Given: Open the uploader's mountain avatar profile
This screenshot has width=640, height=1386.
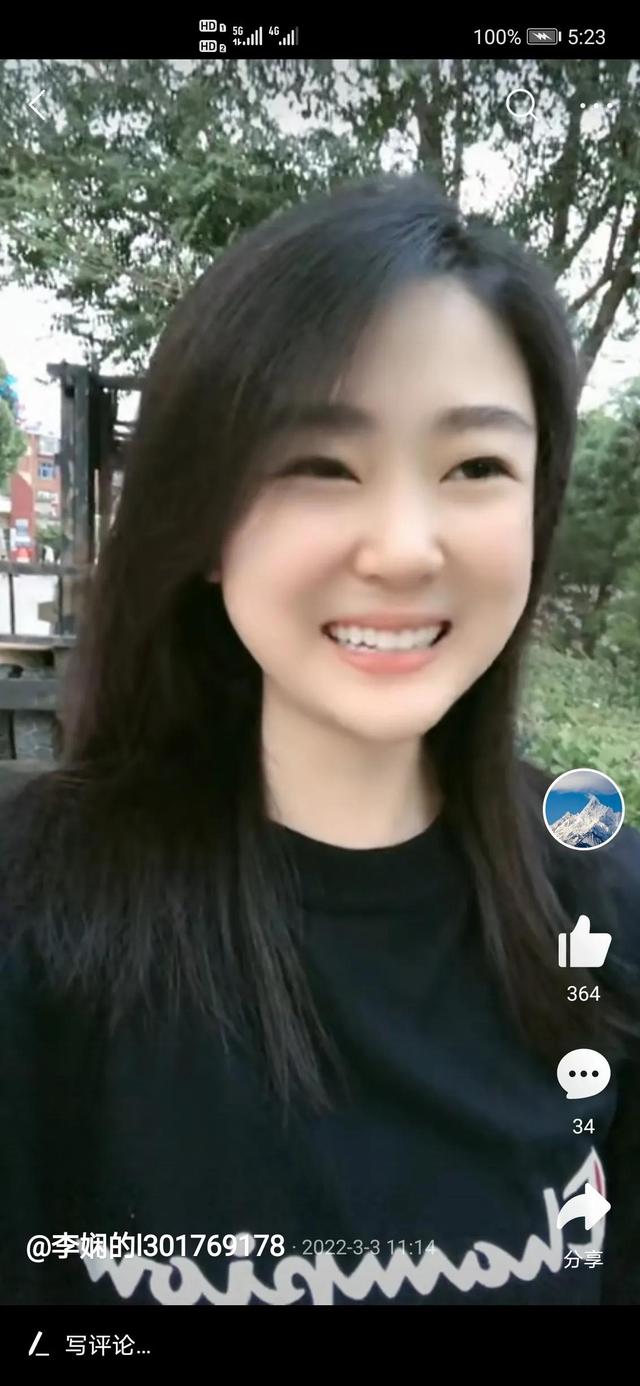Looking at the screenshot, I should pos(583,809).
